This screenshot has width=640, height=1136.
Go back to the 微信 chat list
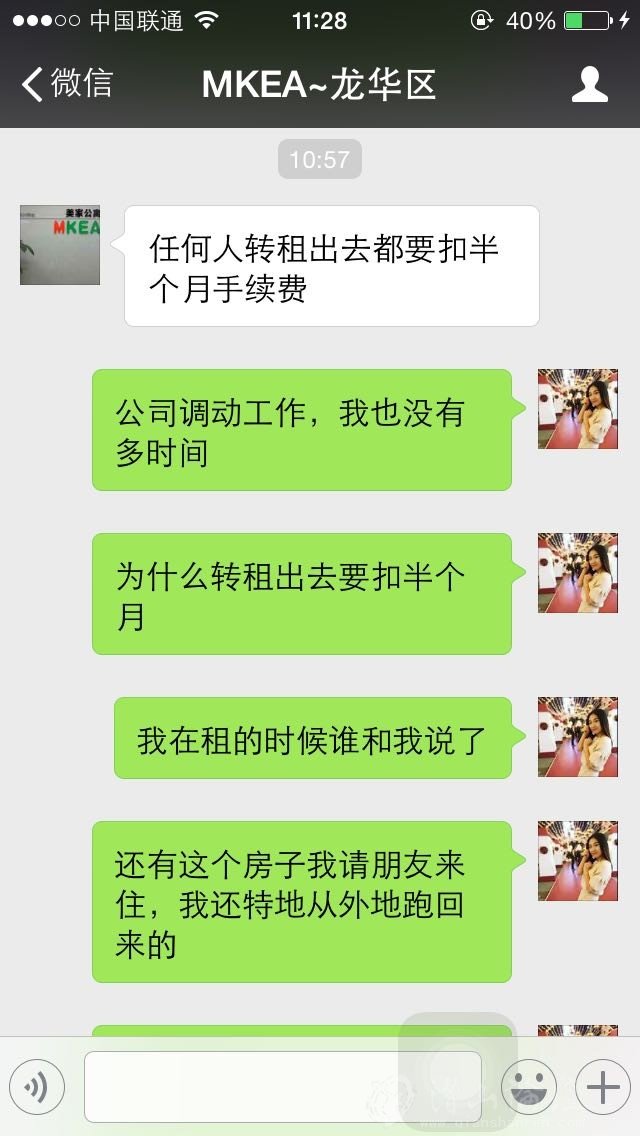click(68, 84)
